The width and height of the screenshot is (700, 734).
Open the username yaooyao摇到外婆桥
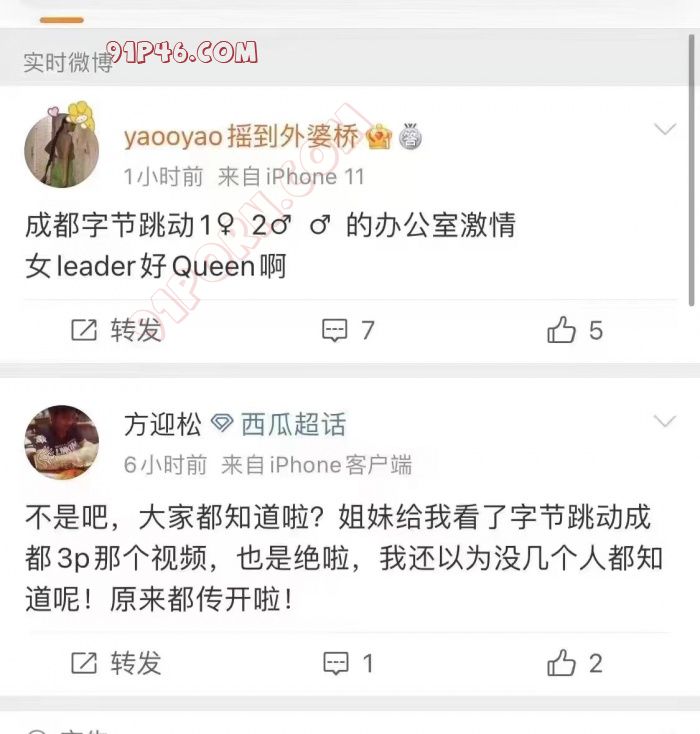pyautogui.click(x=240, y=137)
